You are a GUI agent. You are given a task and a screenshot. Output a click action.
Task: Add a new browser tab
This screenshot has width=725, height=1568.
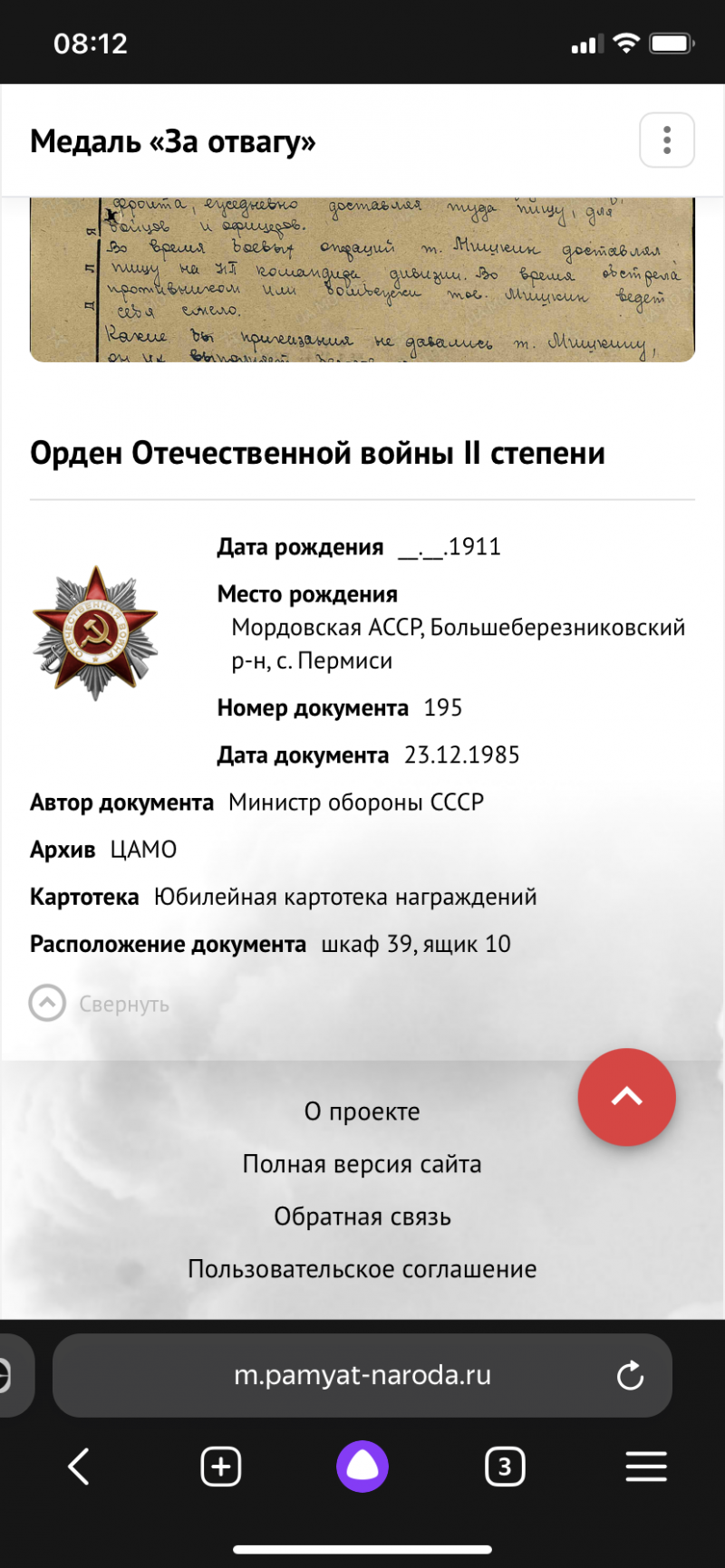click(x=221, y=1467)
